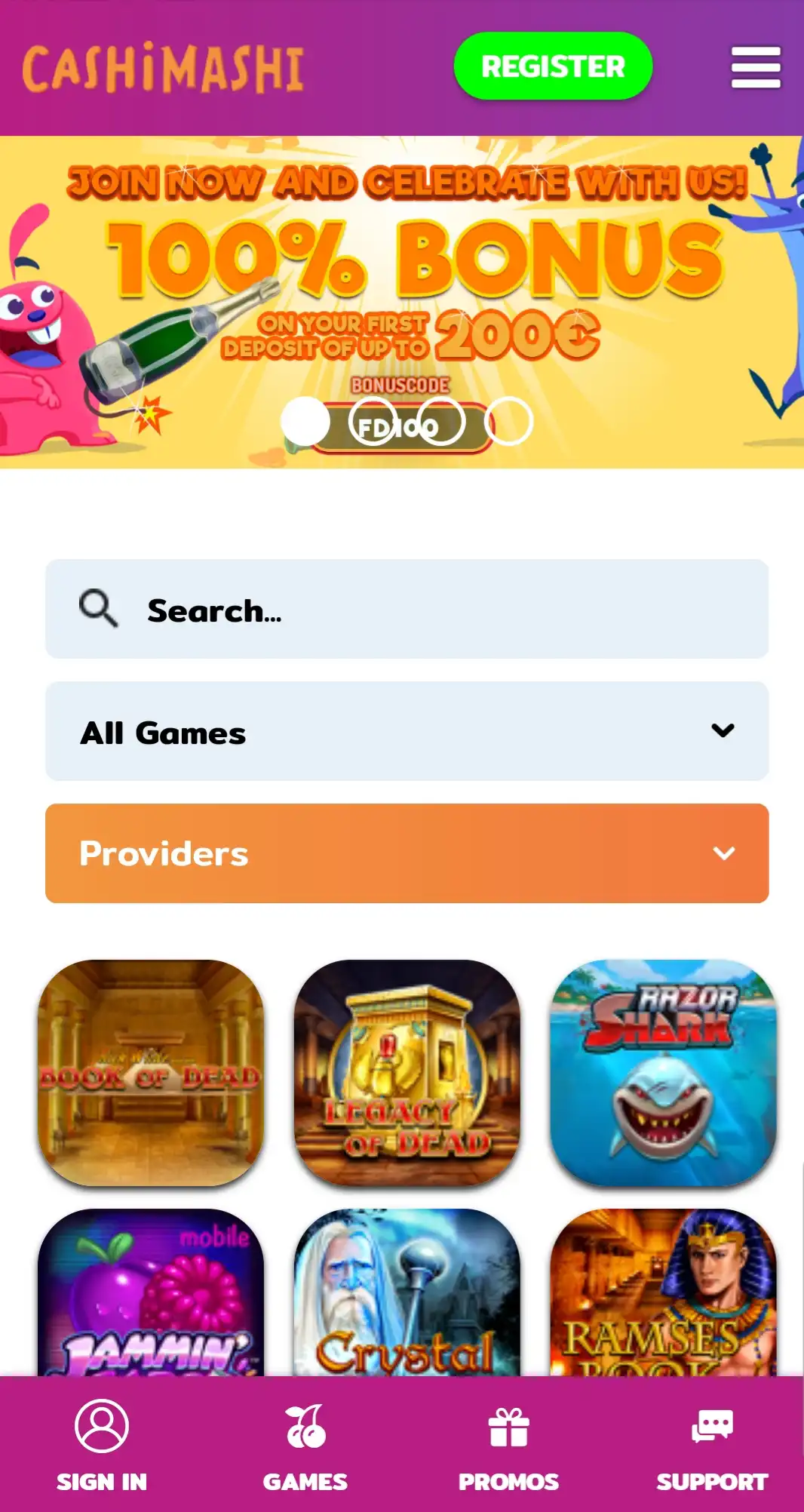Tap the games search field
The image size is (804, 1512).
coord(407,609)
